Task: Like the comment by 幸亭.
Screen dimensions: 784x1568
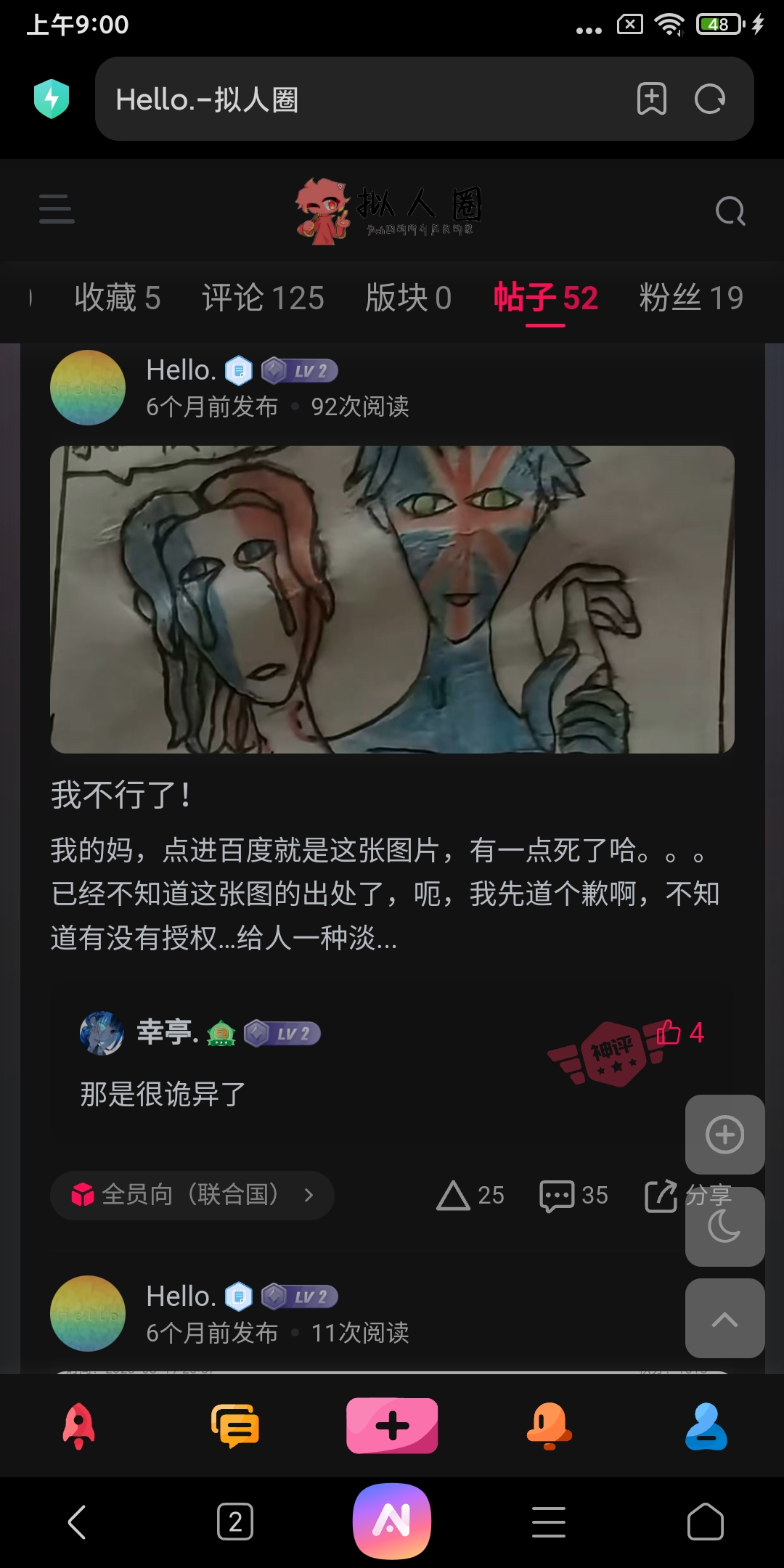Action: point(669,1033)
